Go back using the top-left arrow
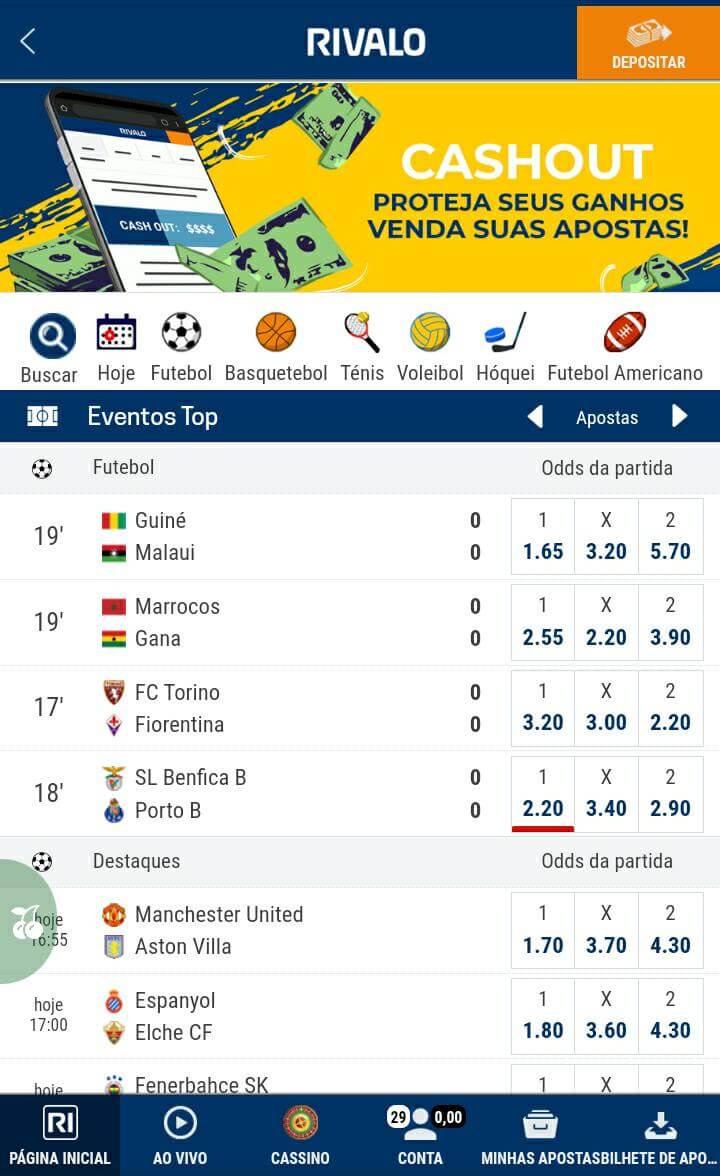 click(x=28, y=41)
